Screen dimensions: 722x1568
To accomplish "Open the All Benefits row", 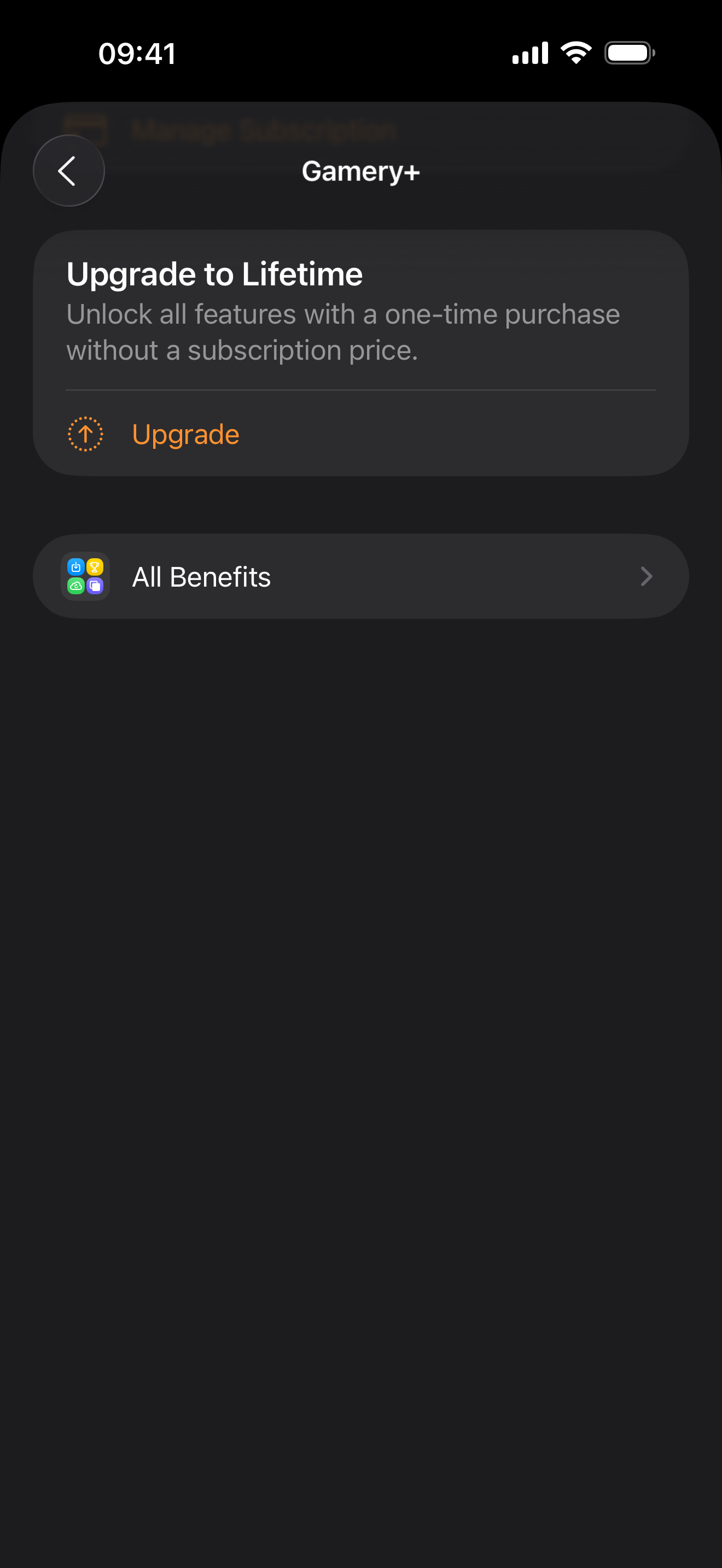I will (360, 576).
